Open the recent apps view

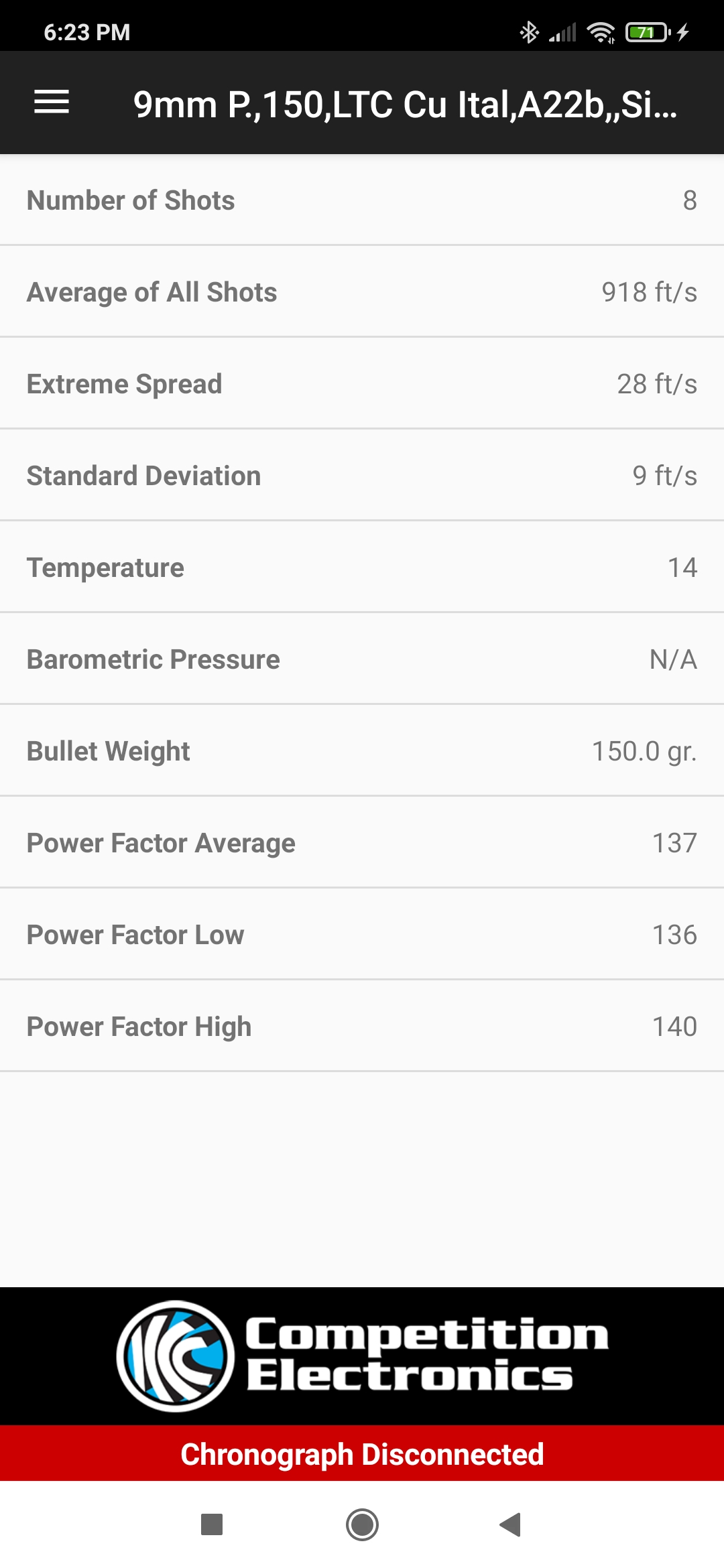tap(212, 1524)
